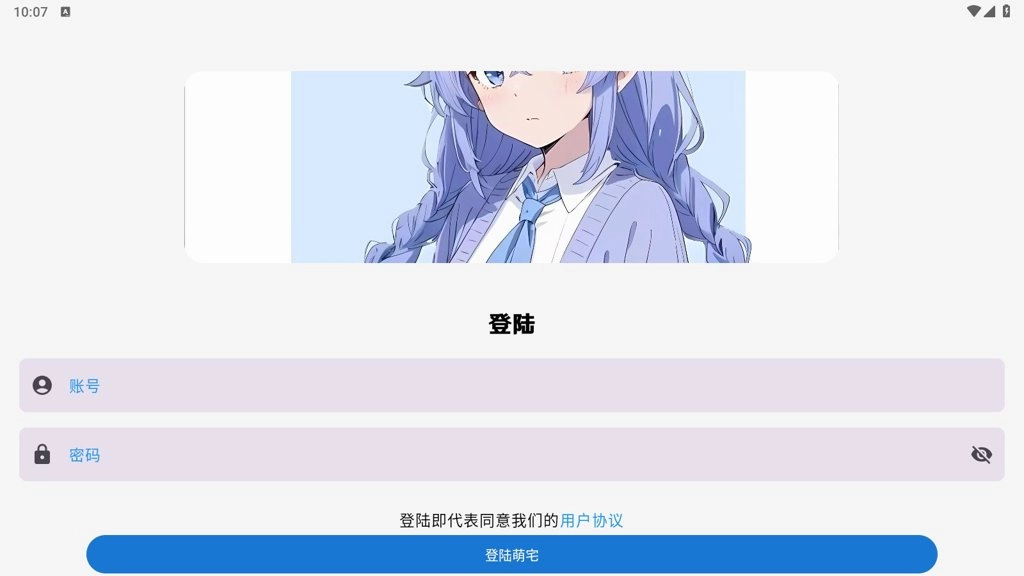Tap the 账号 account input field
1024x576 pixels.
click(510, 385)
